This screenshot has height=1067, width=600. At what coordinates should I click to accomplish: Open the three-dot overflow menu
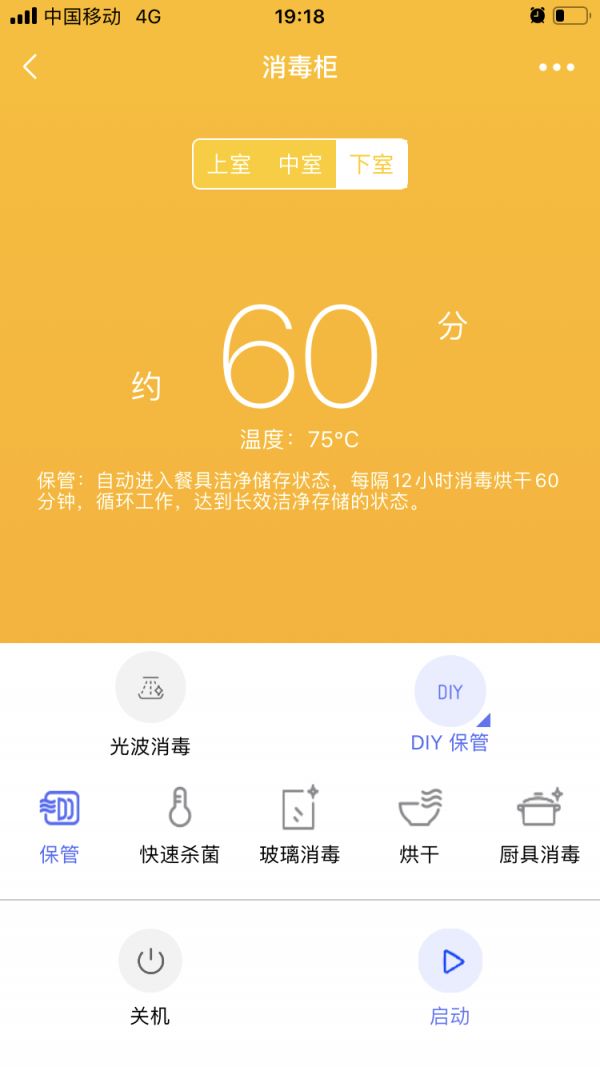(x=556, y=67)
